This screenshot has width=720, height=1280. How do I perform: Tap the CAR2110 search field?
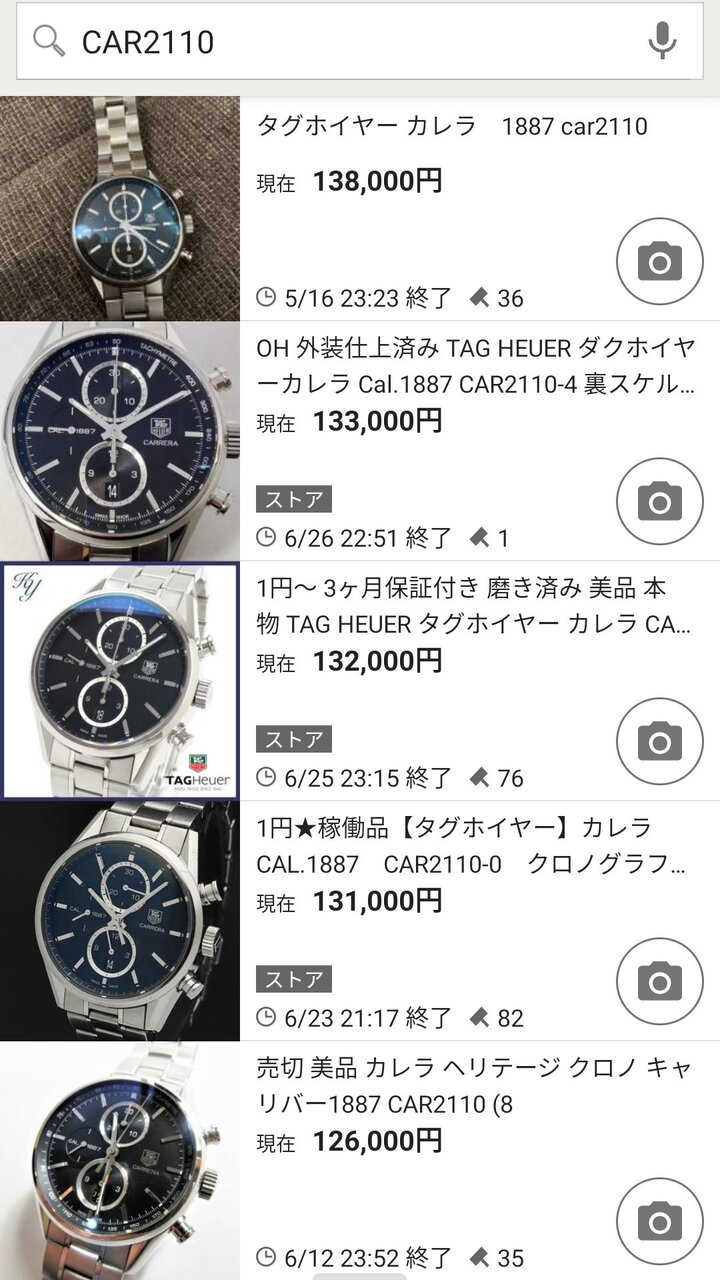tap(340, 42)
